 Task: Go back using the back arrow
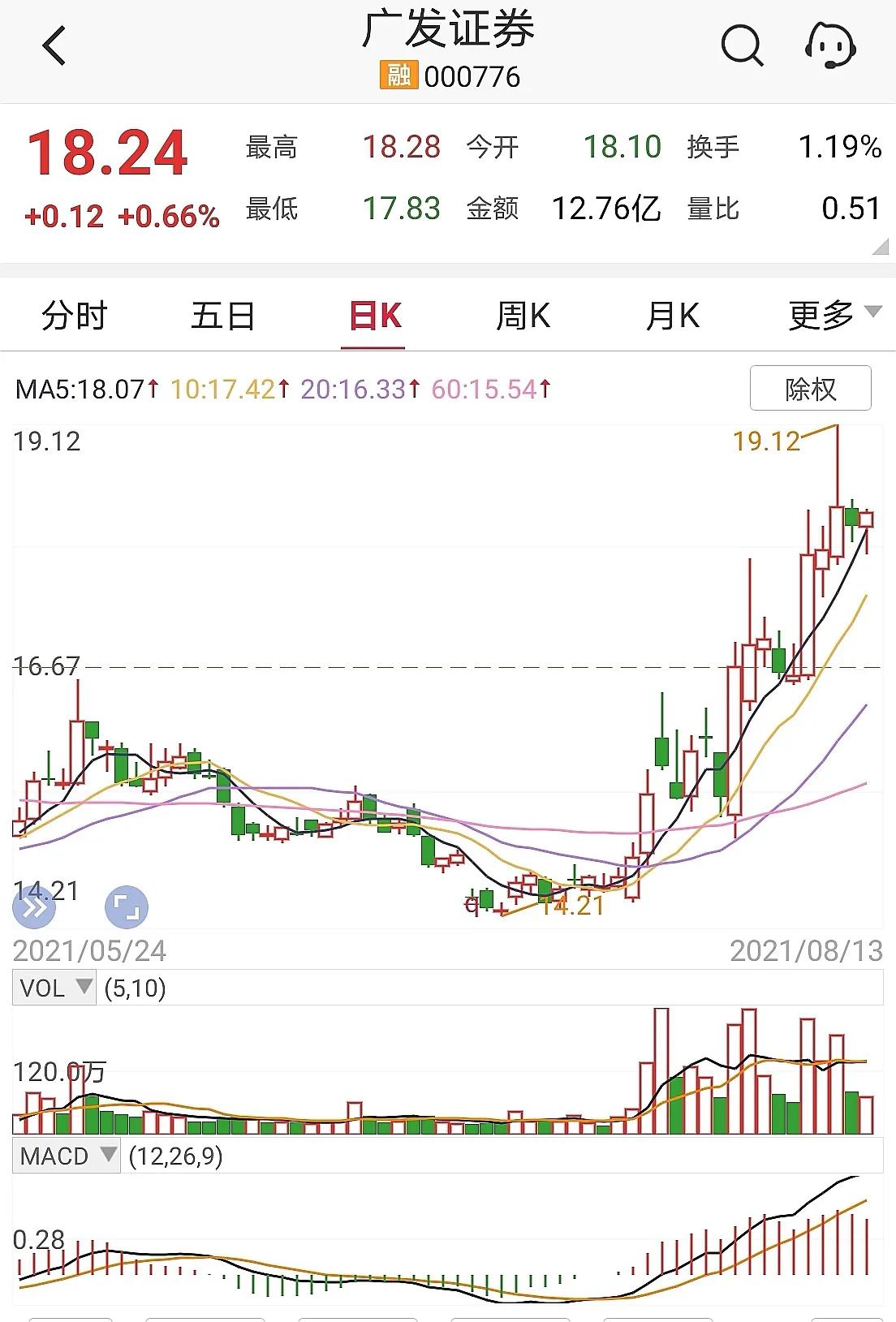[54, 45]
